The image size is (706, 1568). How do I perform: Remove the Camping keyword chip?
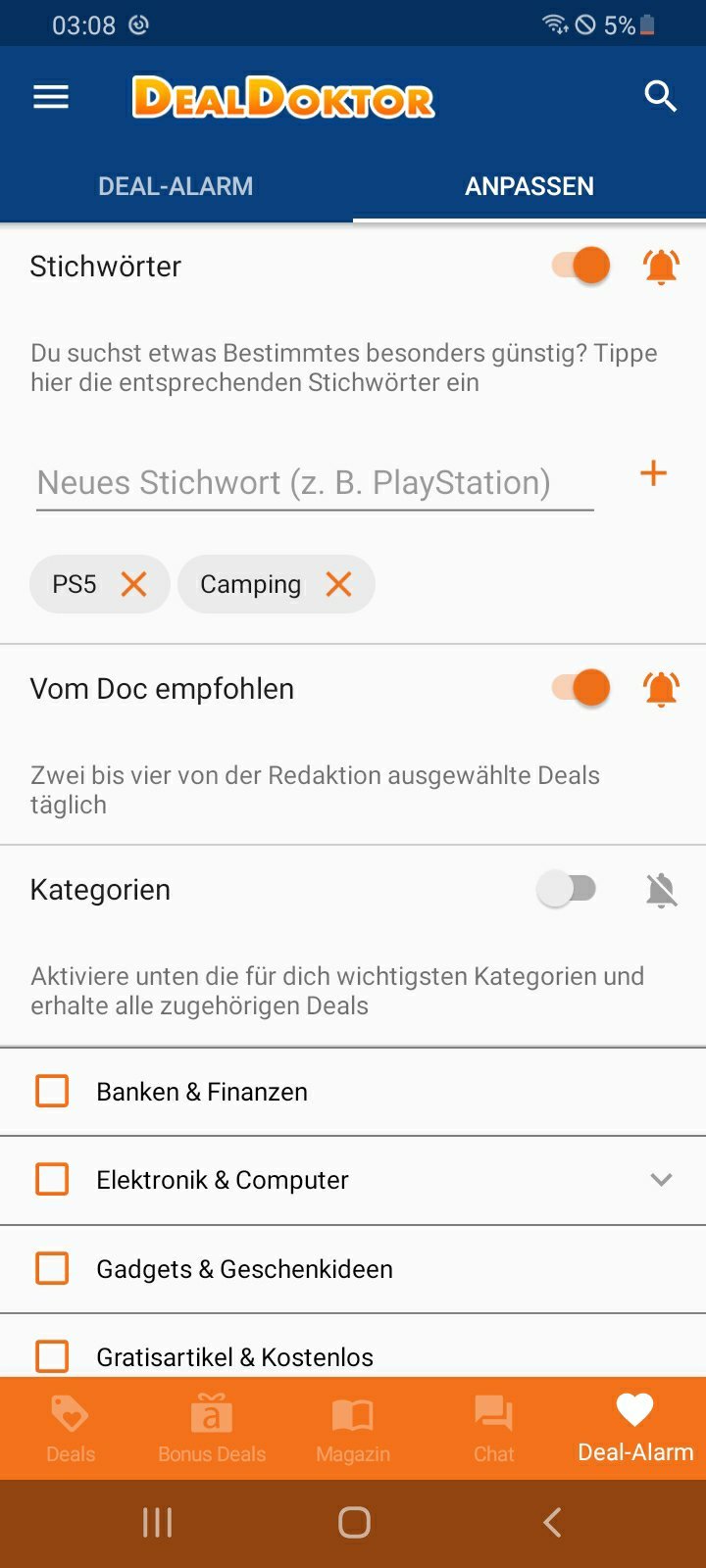click(x=339, y=584)
